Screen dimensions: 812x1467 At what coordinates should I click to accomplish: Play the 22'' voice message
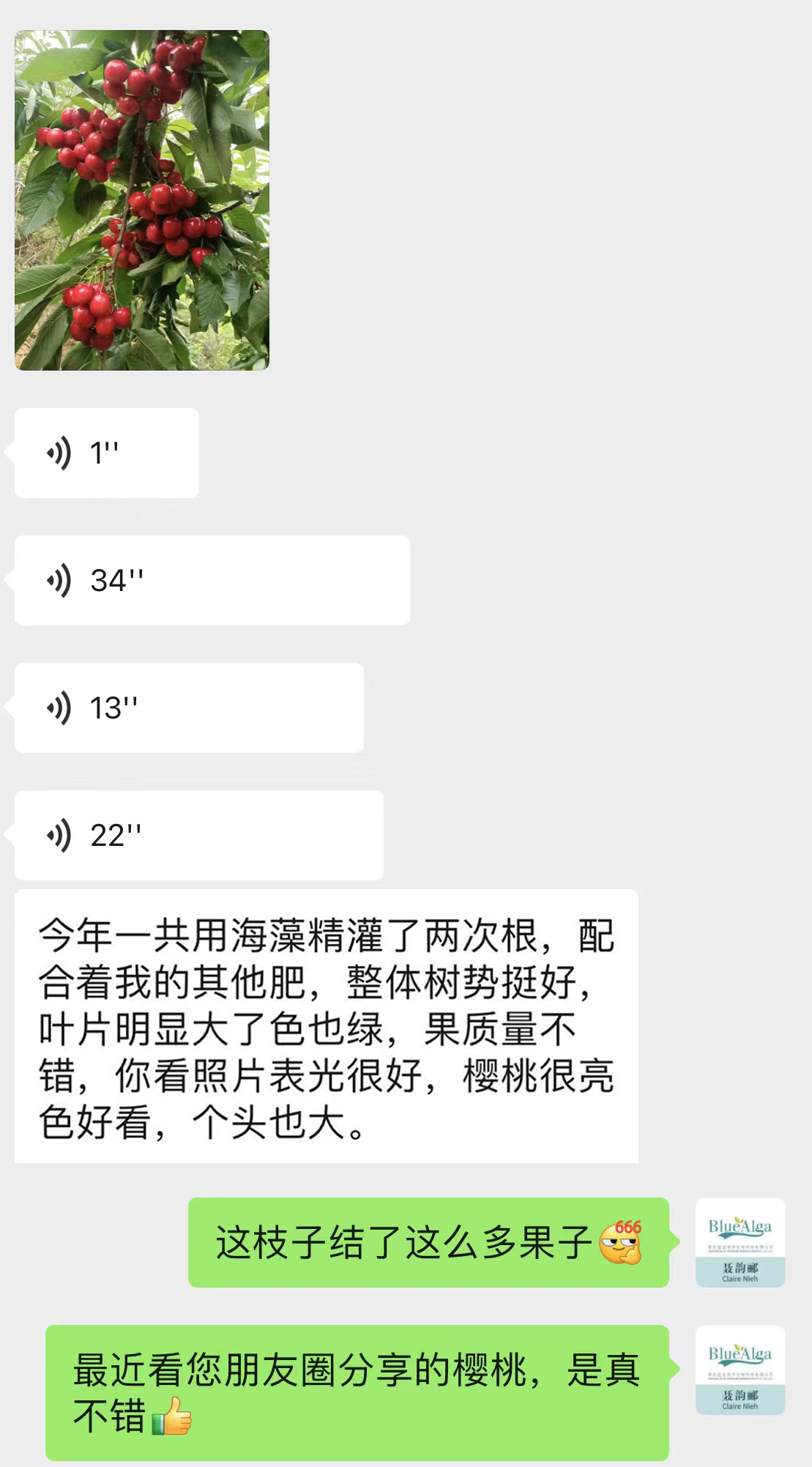click(199, 836)
